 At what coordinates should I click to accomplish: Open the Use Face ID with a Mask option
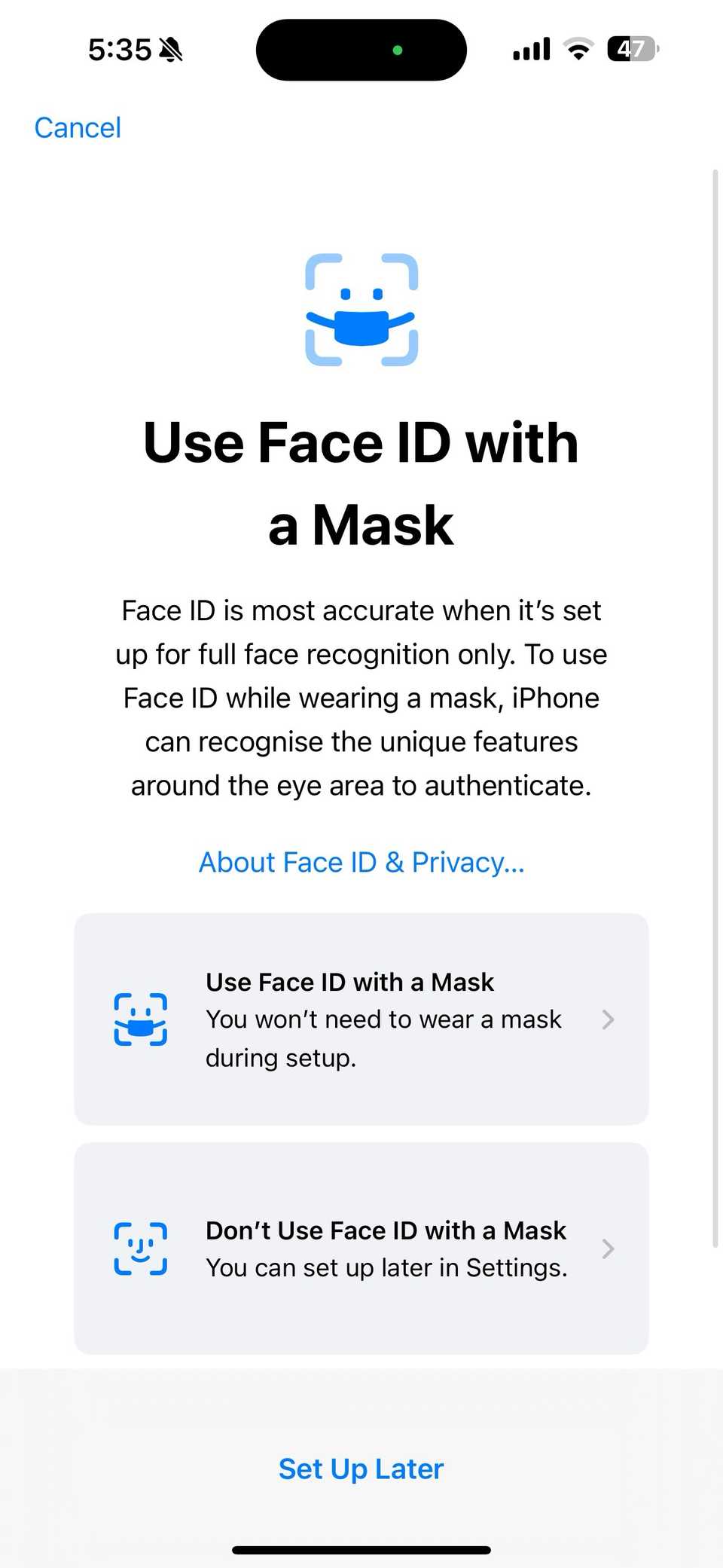click(x=361, y=1019)
